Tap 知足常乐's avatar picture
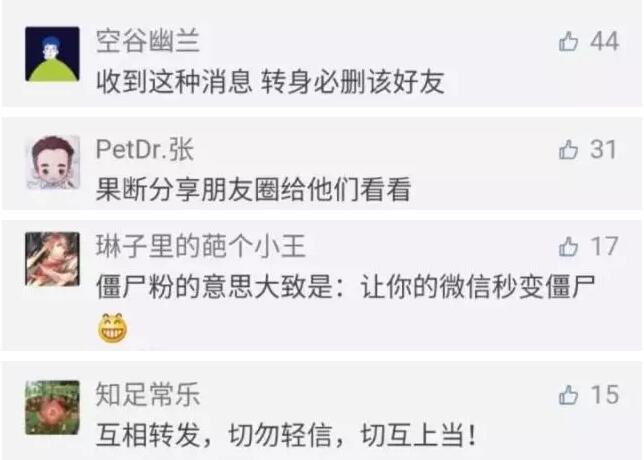The image size is (644, 460). click(x=52, y=406)
